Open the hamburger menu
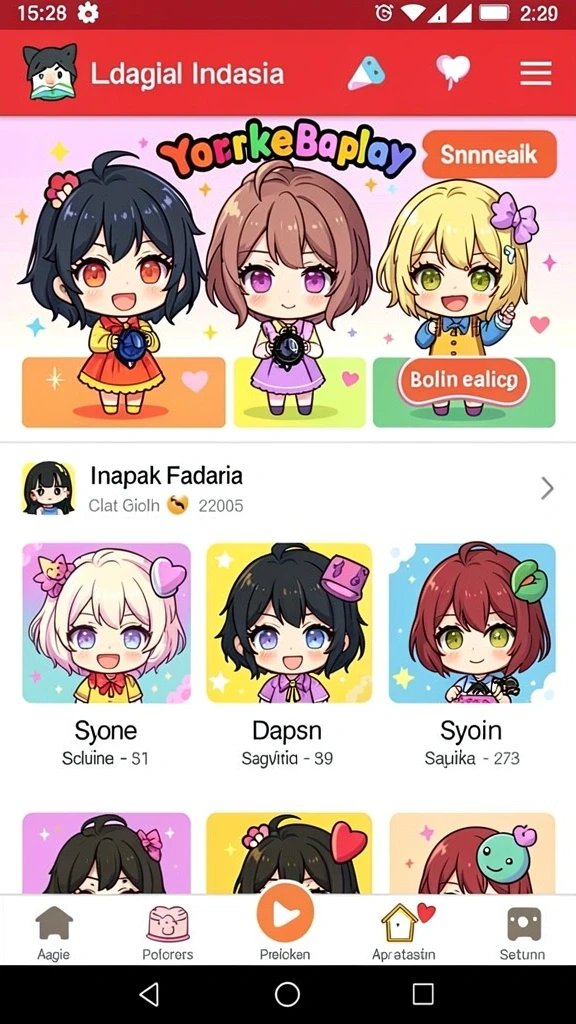The width and height of the screenshot is (576, 1024). coord(536,72)
